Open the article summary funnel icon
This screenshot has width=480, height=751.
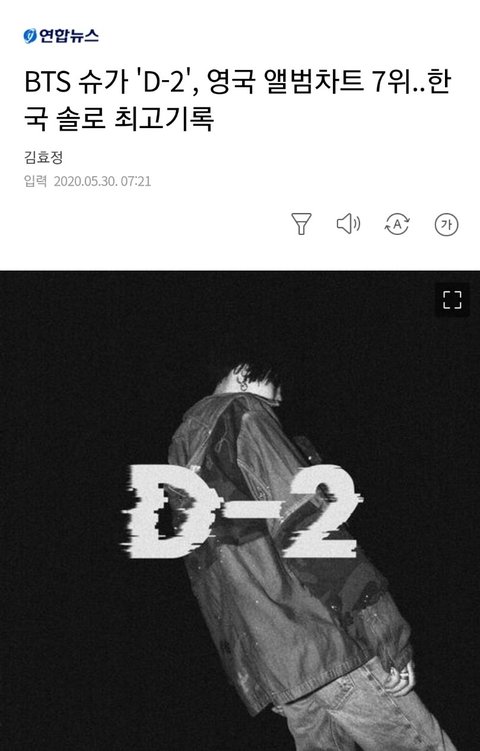[301, 224]
